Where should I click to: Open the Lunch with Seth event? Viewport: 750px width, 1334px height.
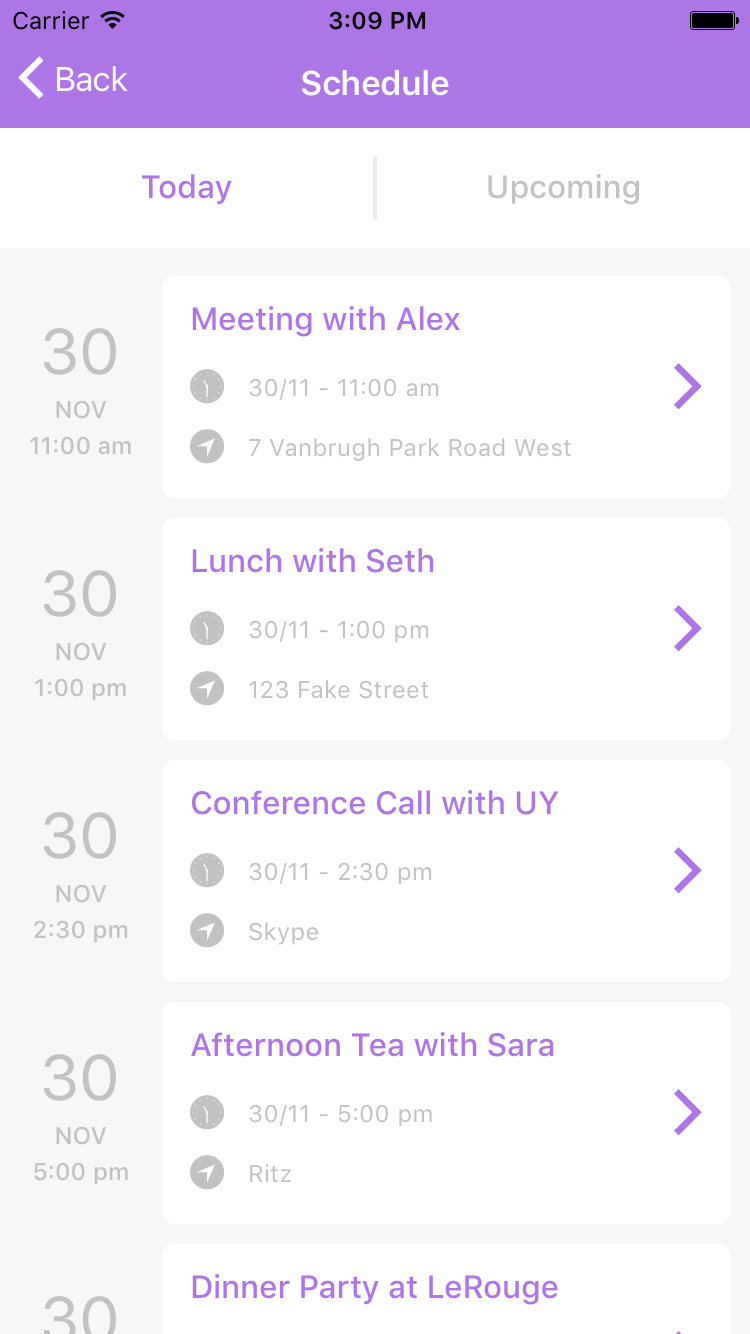445,628
